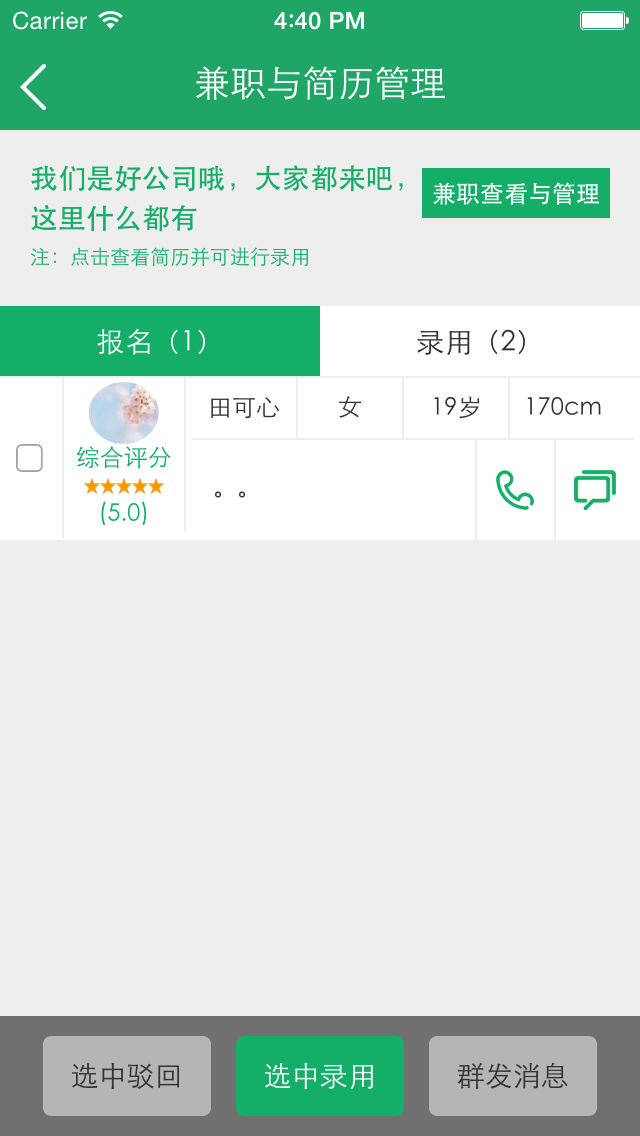Open 兼职查看与管理 button
640x1136 pixels.
(515, 193)
